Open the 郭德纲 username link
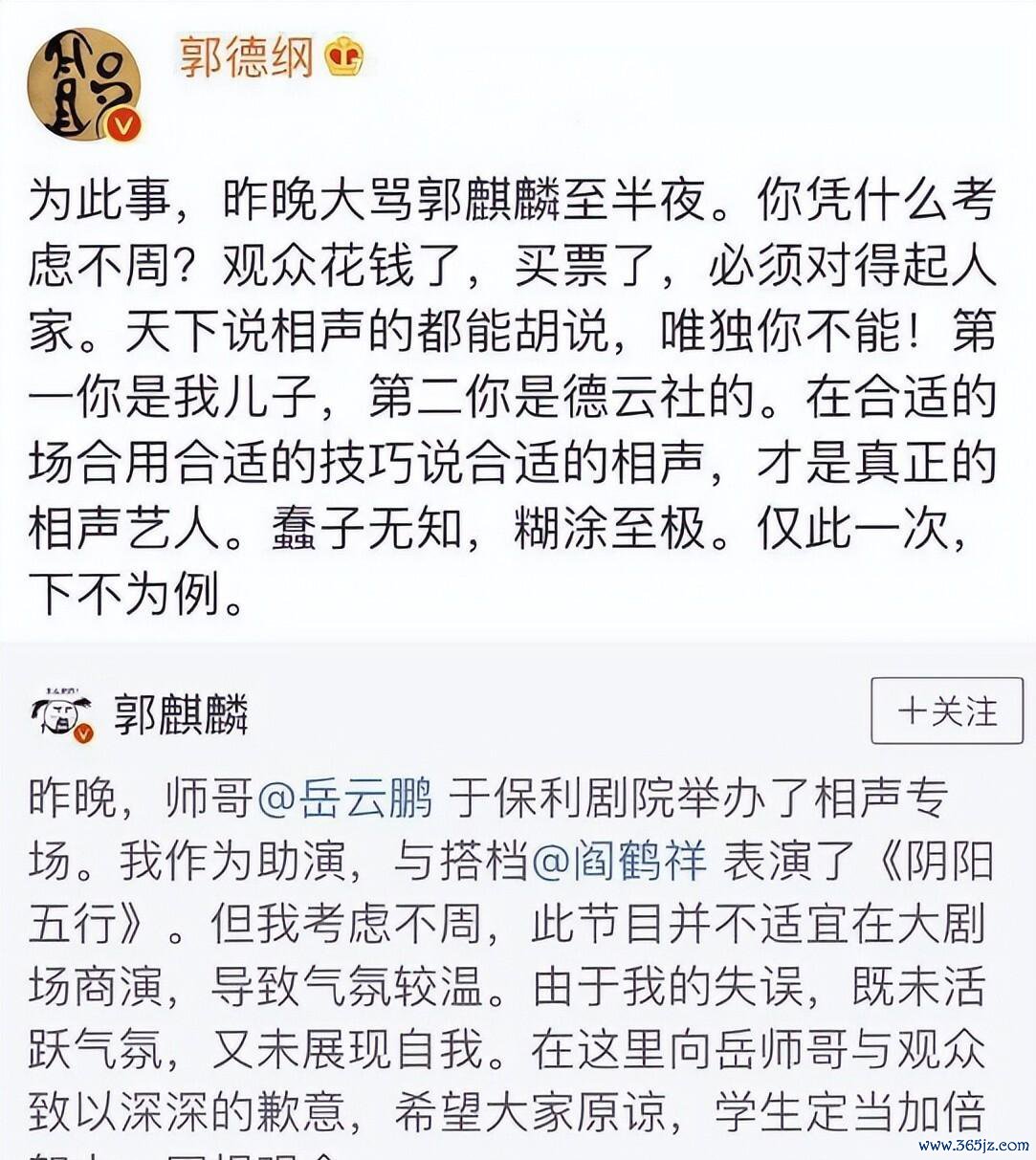1036x1160 pixels. (245, 57)
